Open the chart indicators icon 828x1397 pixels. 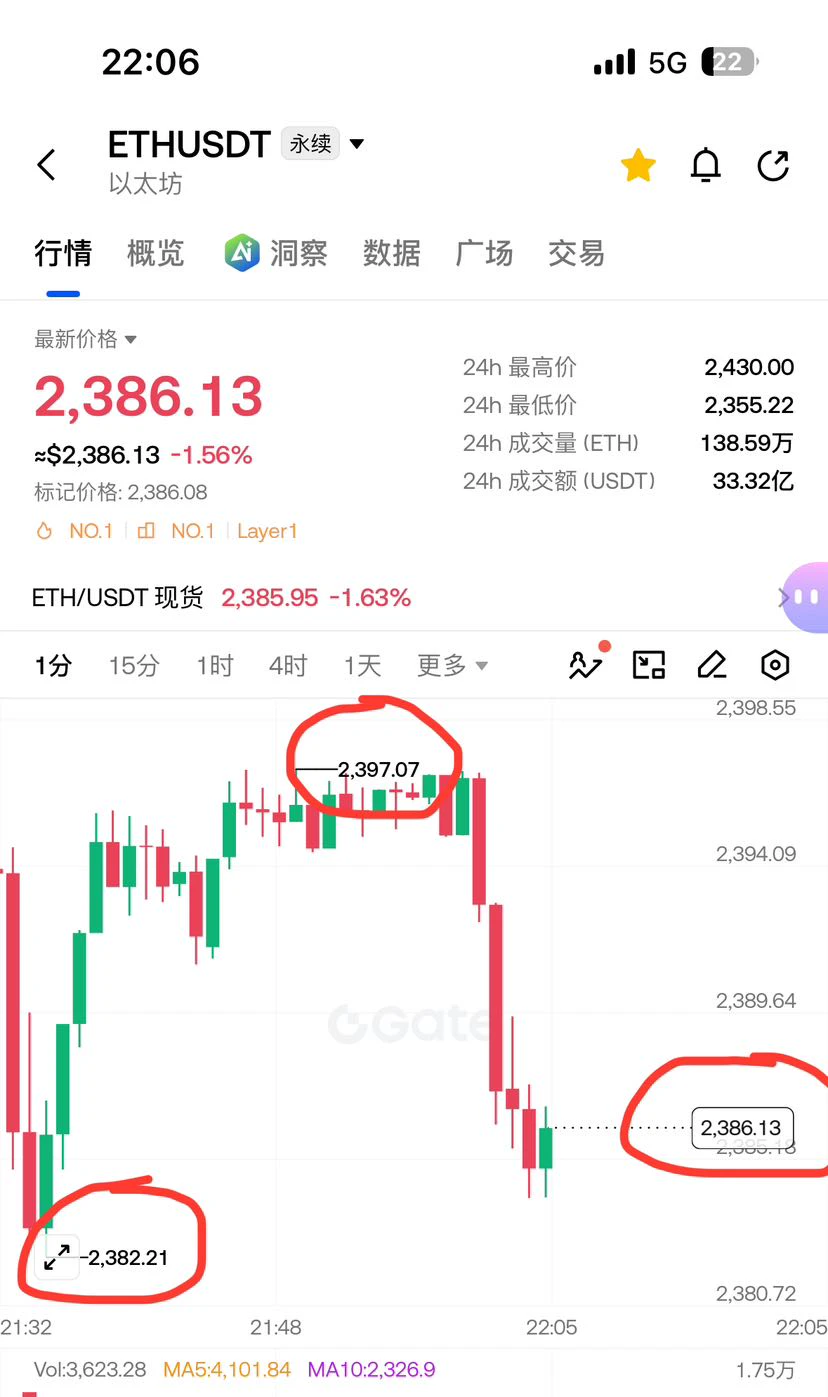click(x=586, y=664)
